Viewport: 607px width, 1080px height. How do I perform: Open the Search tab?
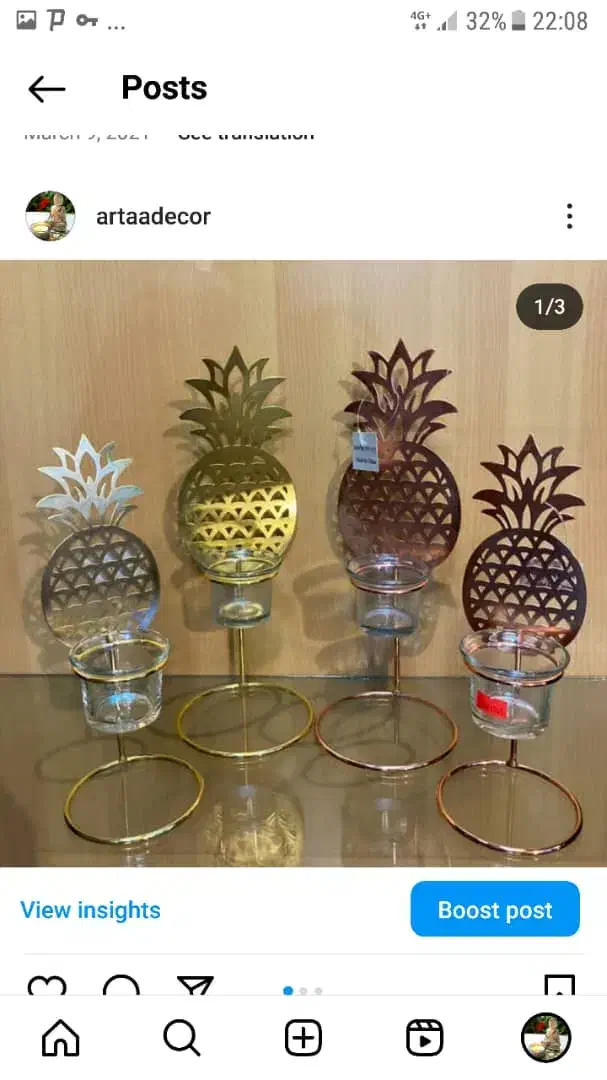pyautogui.click(x=182, y=1038)
